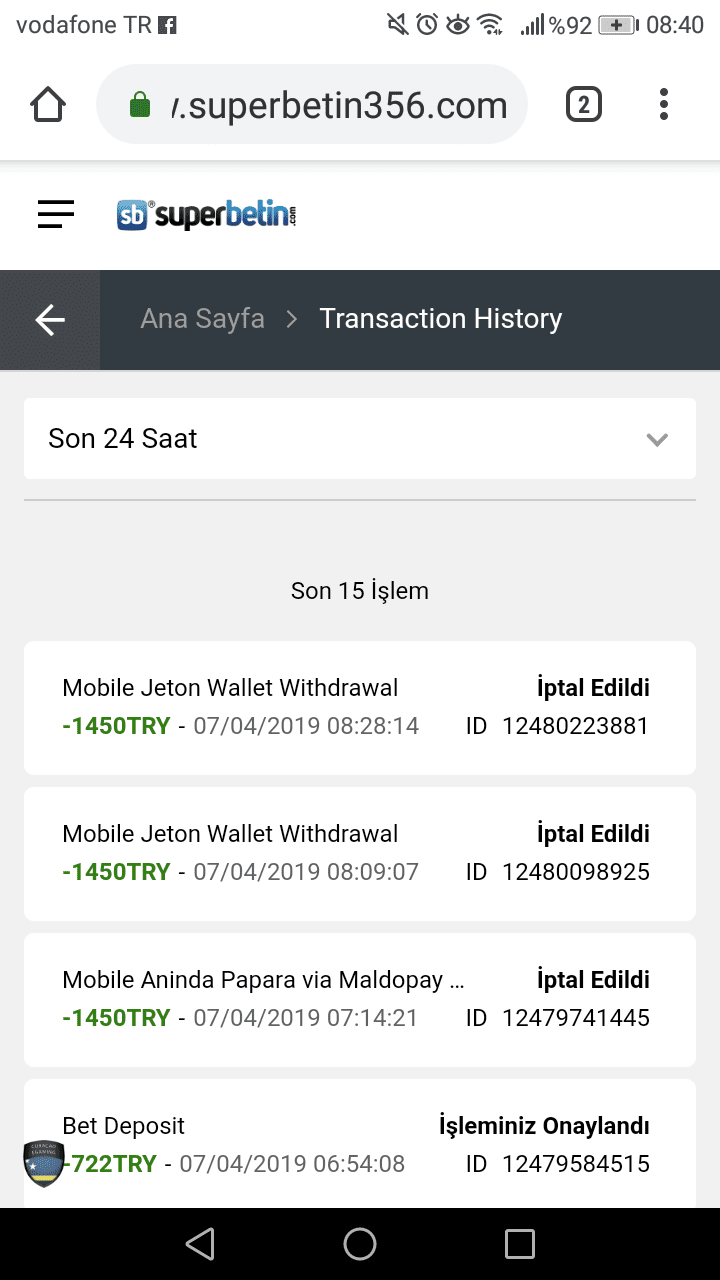The width and height of the screenshot is (720, 1280).
Task: Open the system recent apps view
Action: [520, 1244]
